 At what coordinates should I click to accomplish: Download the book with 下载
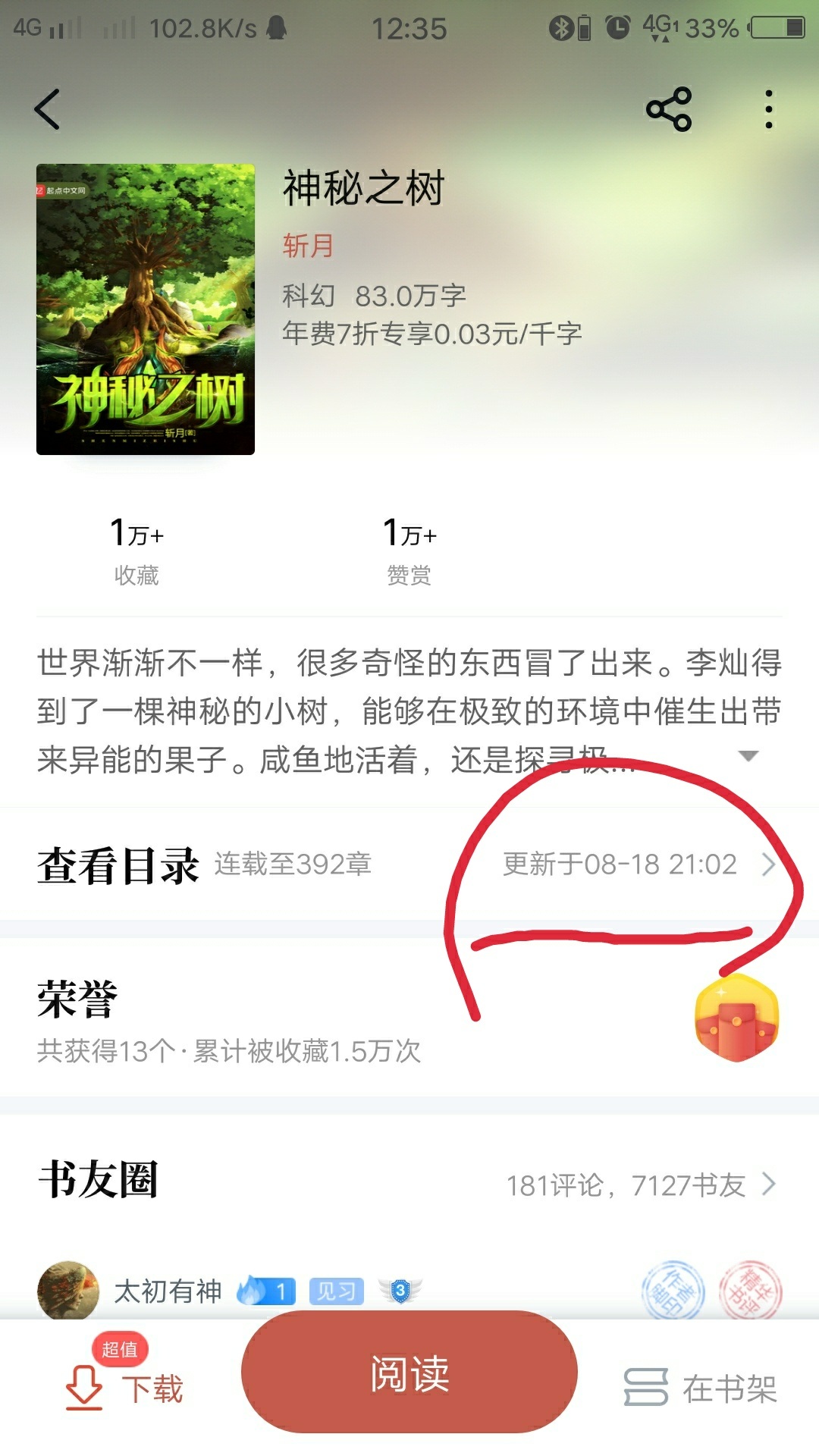125,1386
